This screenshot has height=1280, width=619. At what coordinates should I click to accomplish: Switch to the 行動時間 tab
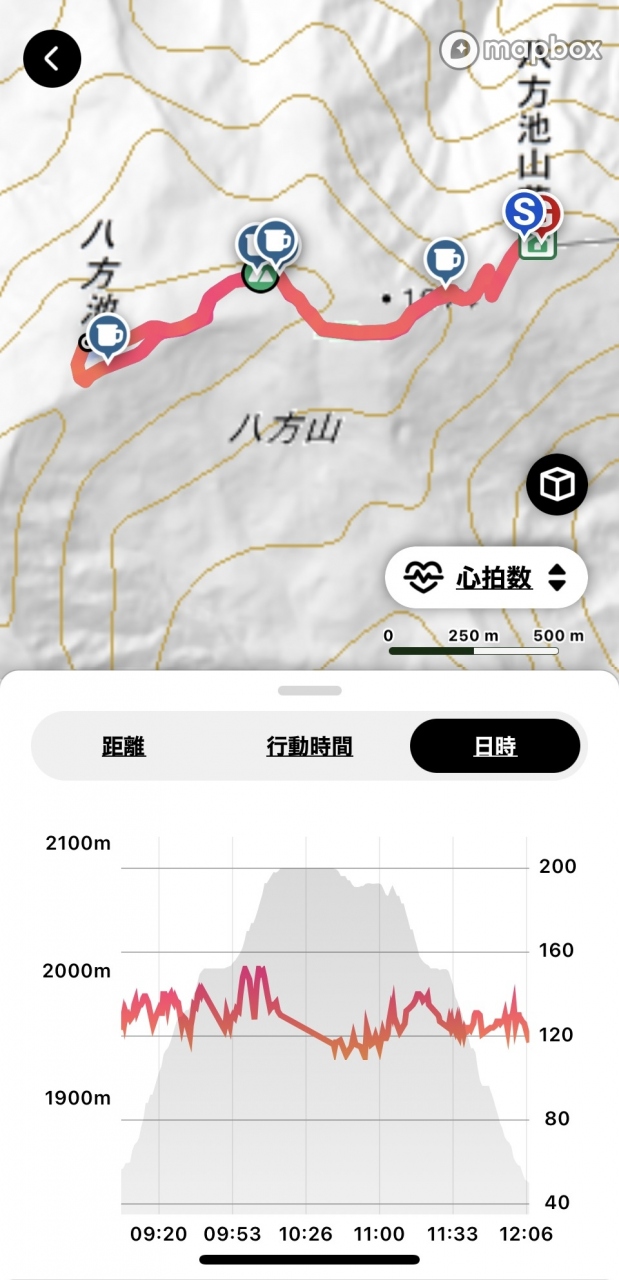[309, 746]
